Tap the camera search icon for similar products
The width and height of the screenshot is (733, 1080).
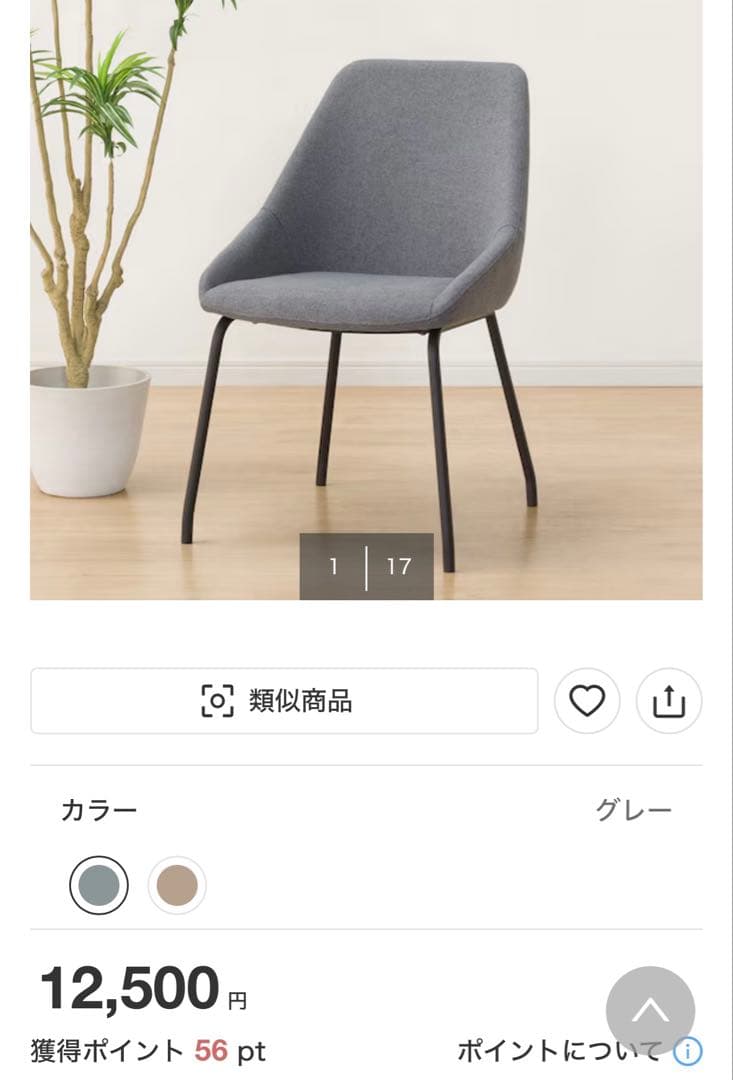216,700
